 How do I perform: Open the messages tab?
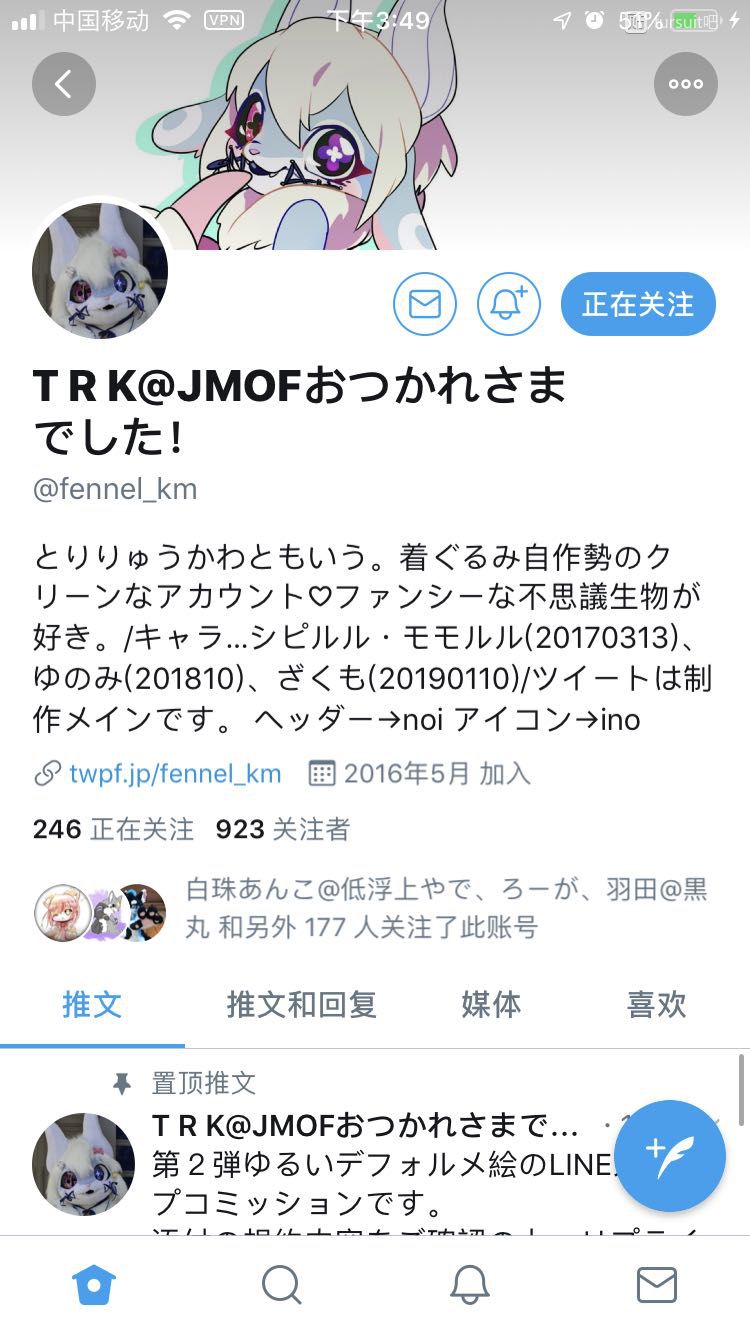[x=657, y=1284]
